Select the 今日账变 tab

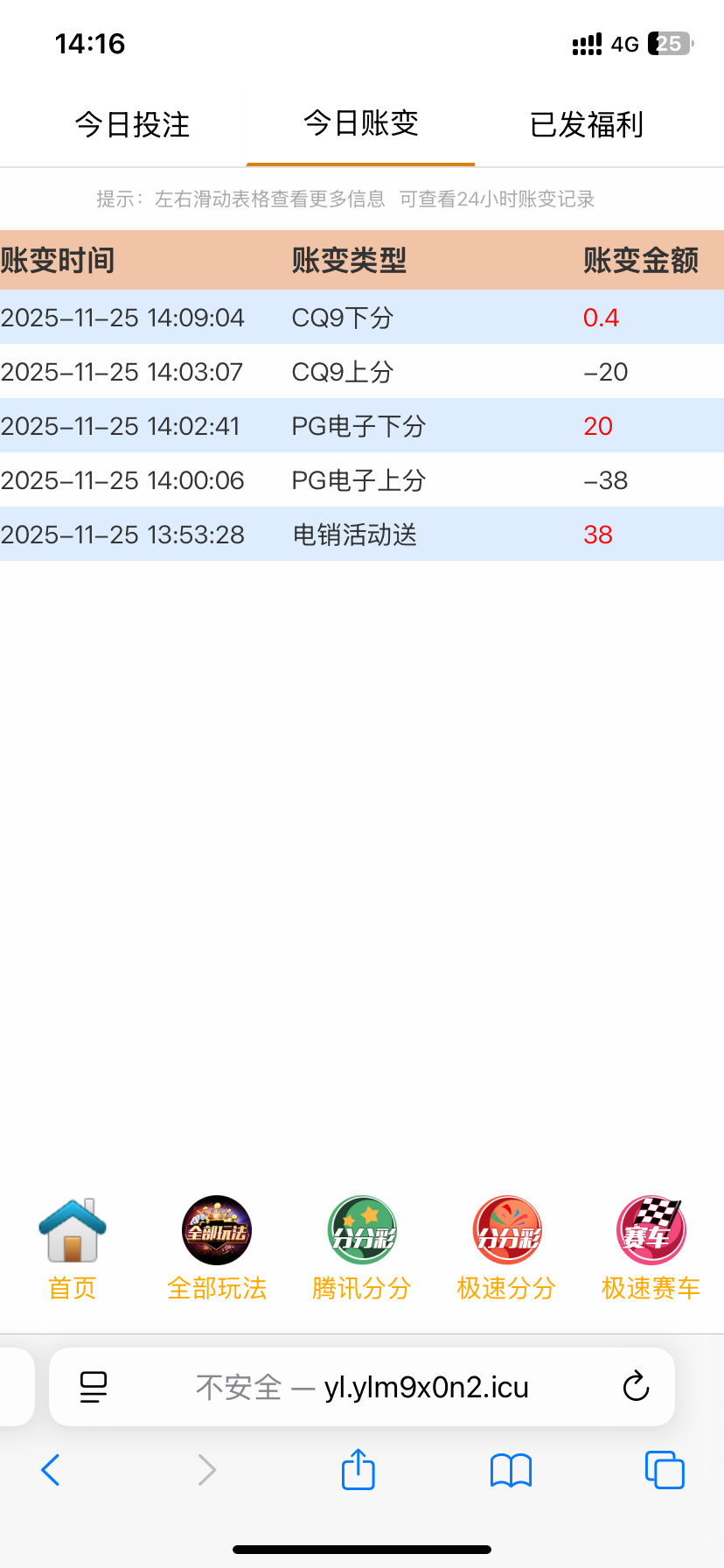pos(360,123)
